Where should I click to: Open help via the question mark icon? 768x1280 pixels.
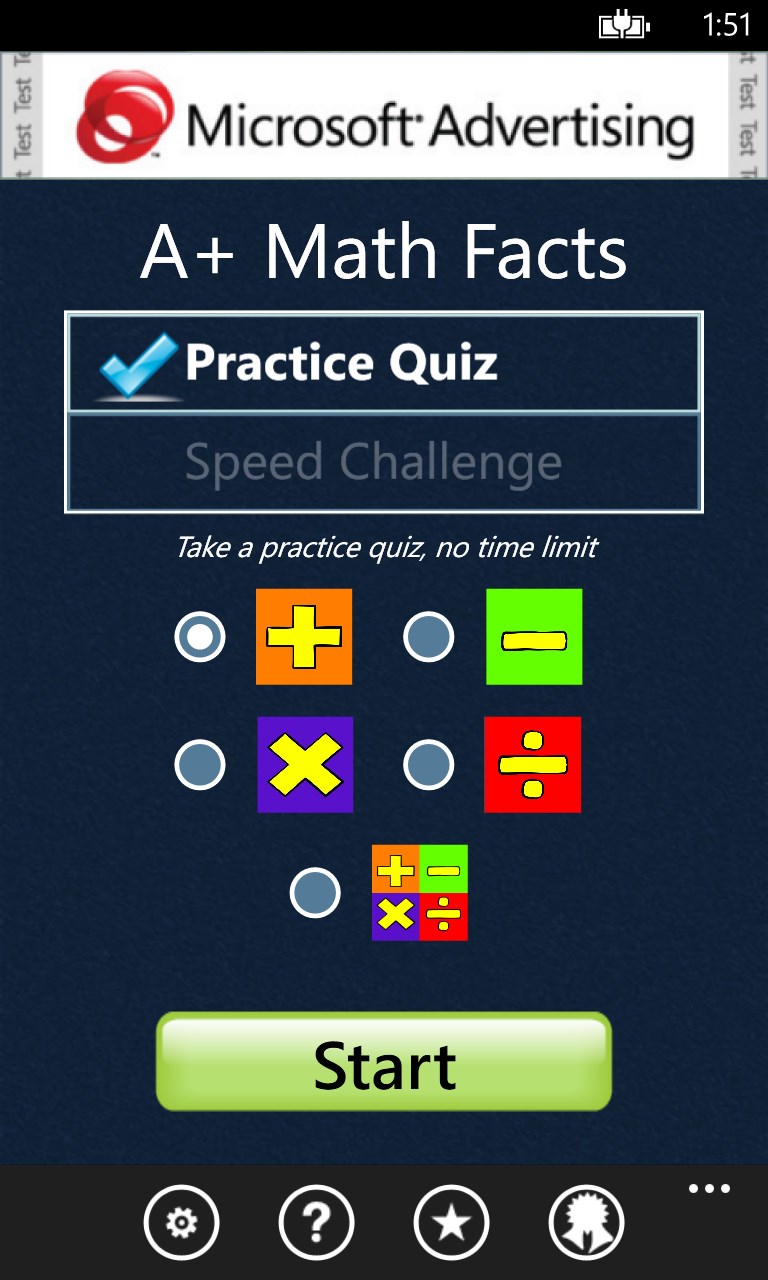(316, 1222)
